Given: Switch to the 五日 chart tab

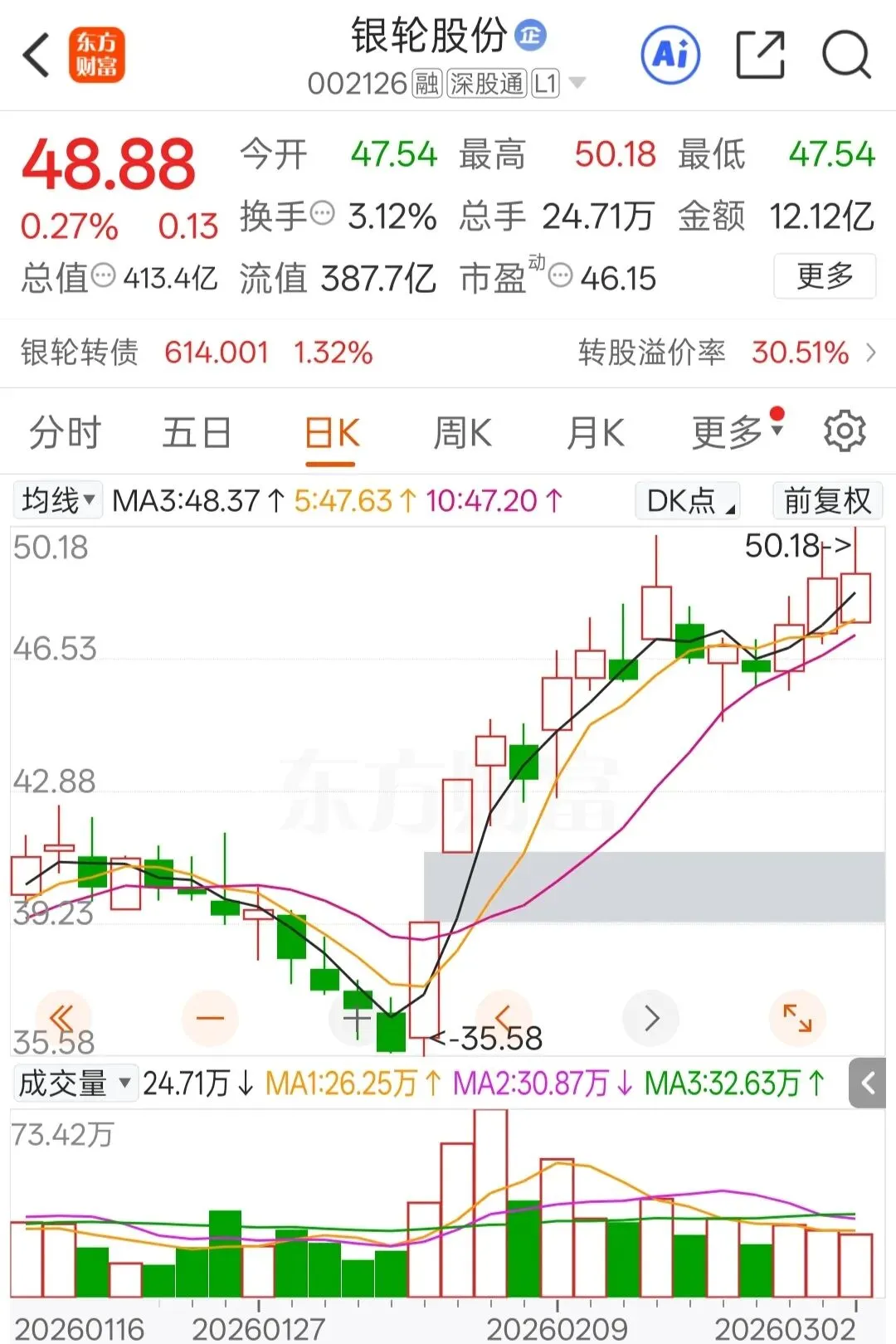Looking at the screenshot, I should click(197, 433).
